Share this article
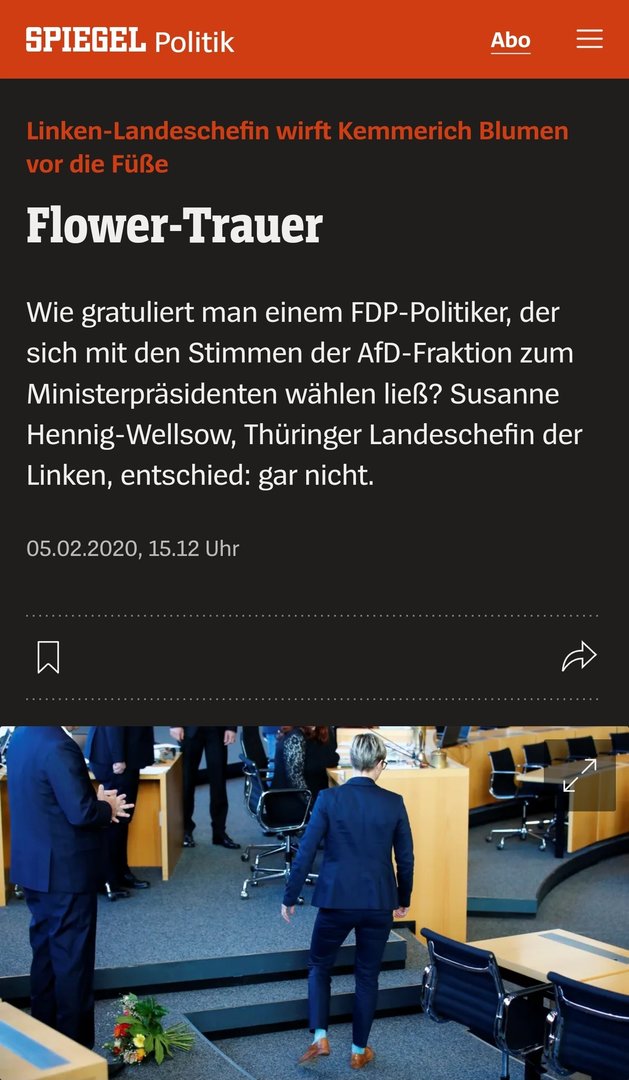The width and height of the screenshot is (629, 1080). (579, 657)
